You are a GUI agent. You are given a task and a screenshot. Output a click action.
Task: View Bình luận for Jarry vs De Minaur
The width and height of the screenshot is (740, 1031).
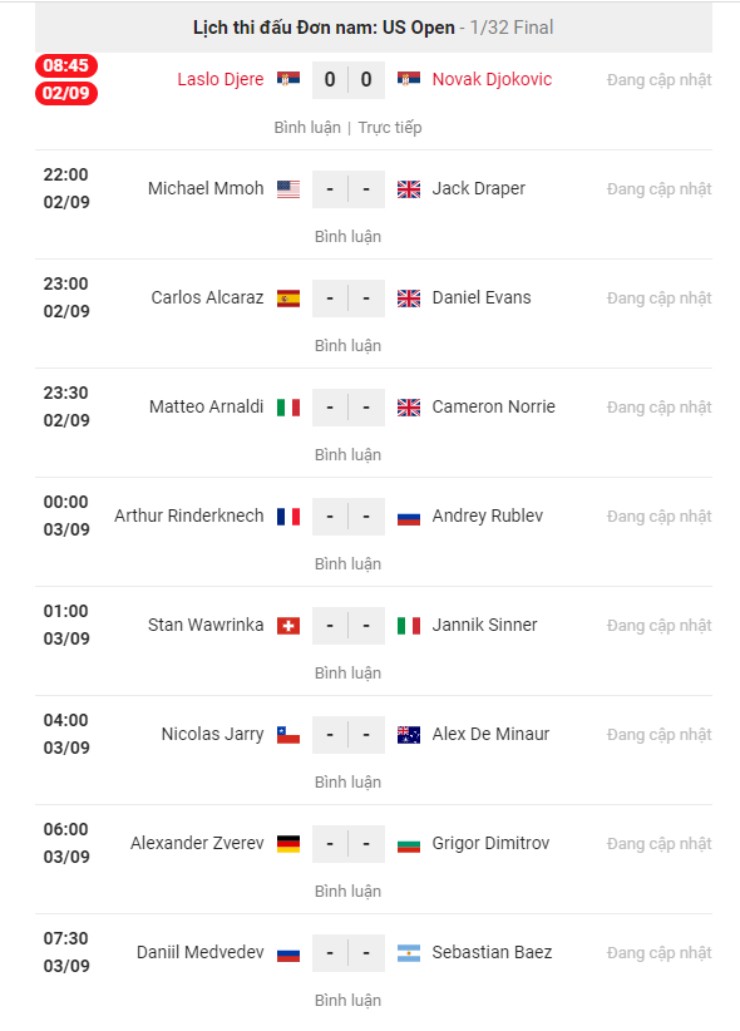348,781
